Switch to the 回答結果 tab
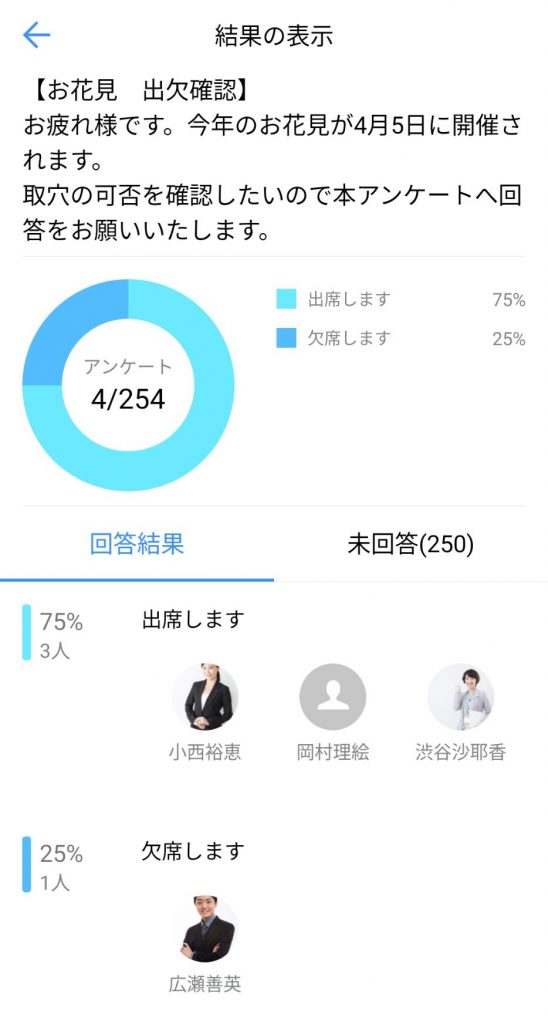 pos(137,544)
